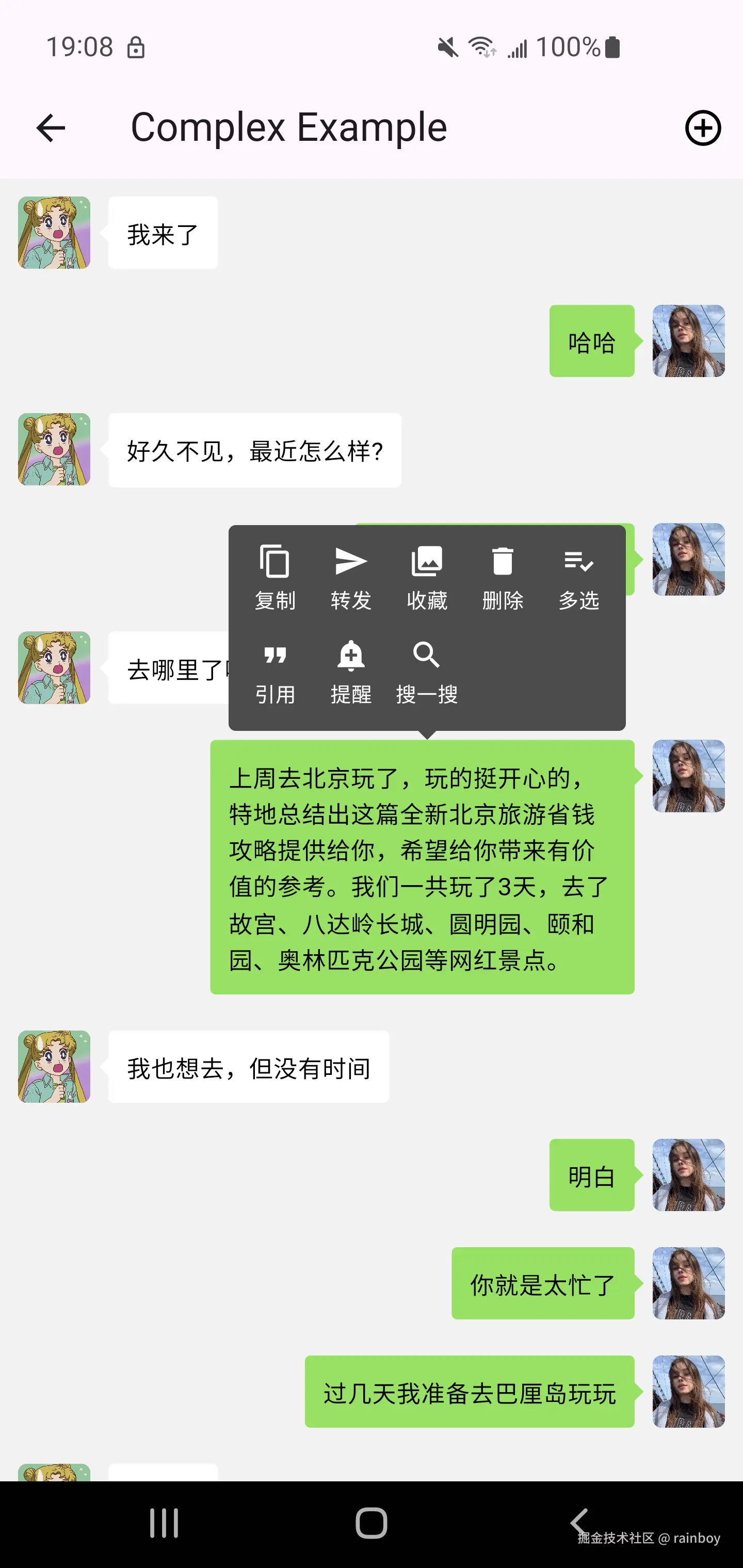743x1568 pixels.
Task: Tap your avatar beside the 哈哈 message
Action: (688, 342)
